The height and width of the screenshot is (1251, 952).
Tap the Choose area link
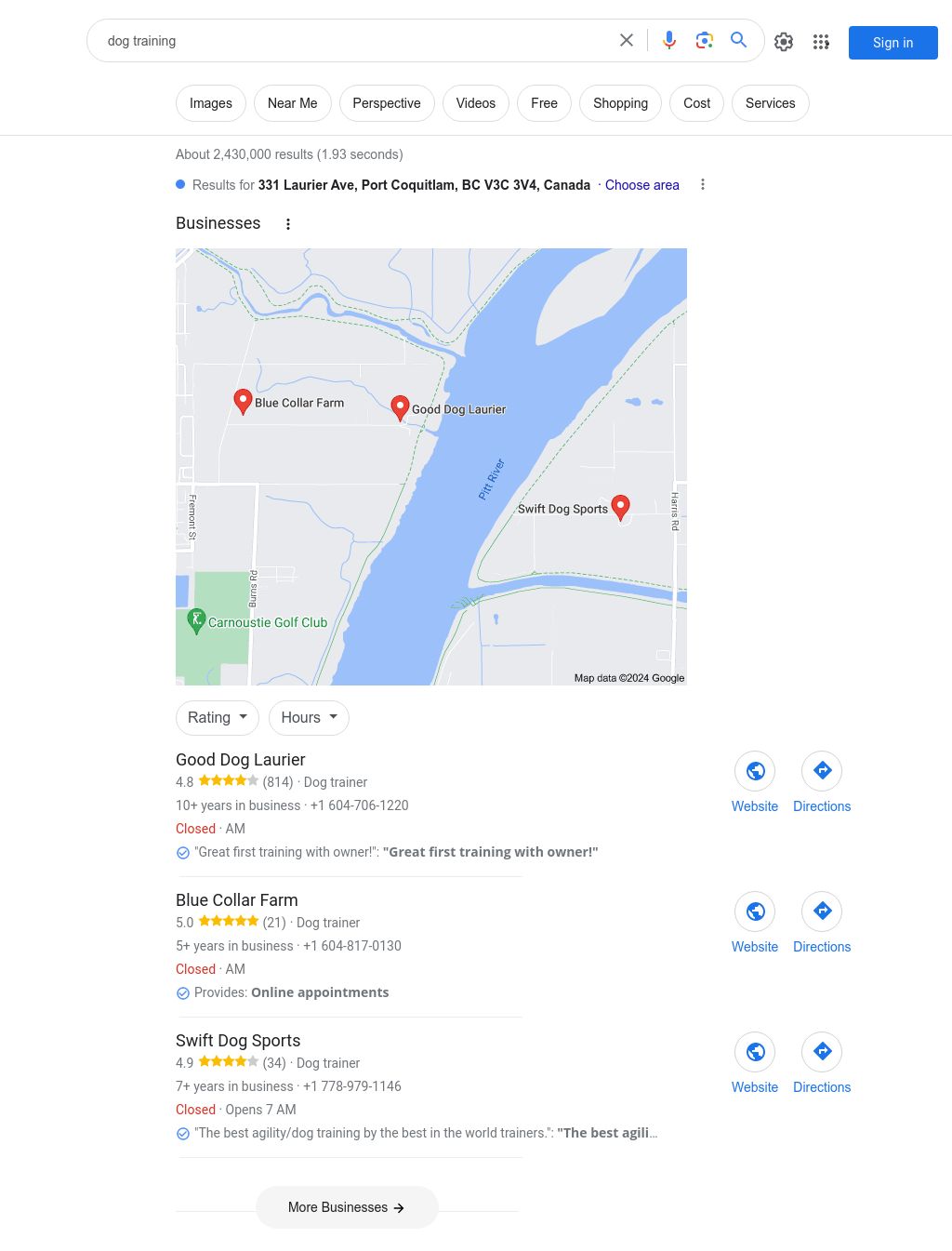(641, 185)
